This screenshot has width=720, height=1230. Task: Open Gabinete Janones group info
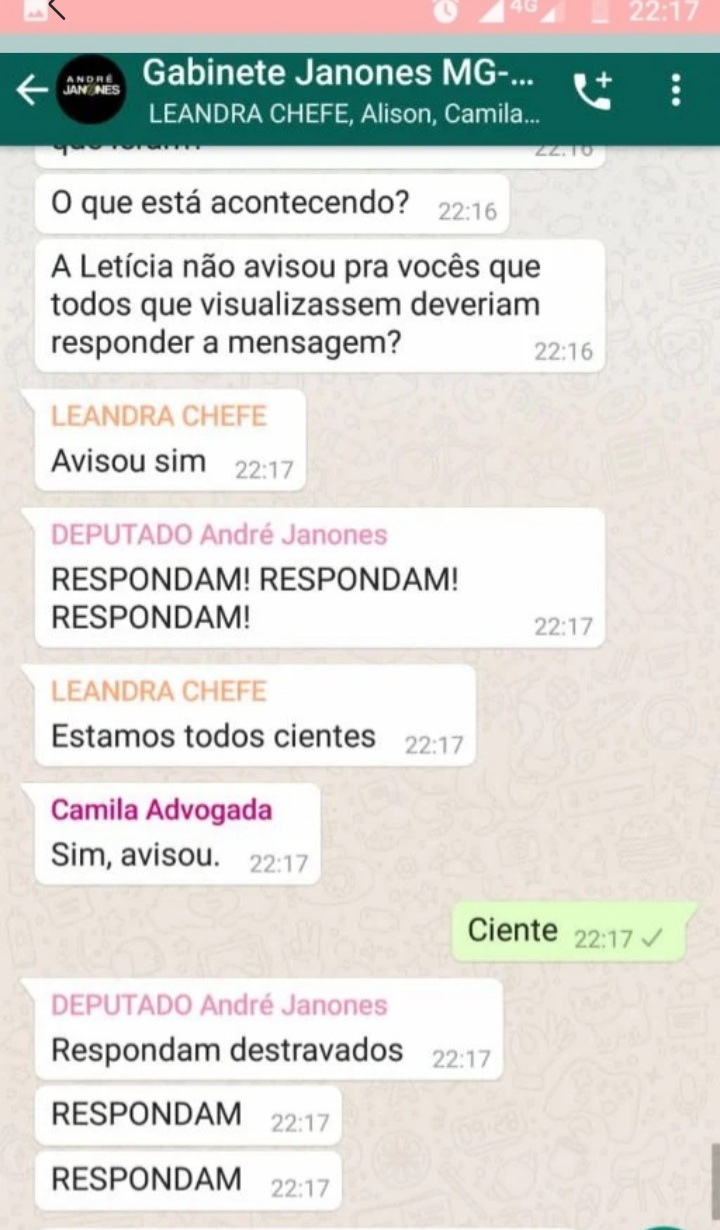pyautogui.click(x=340, y=91)
